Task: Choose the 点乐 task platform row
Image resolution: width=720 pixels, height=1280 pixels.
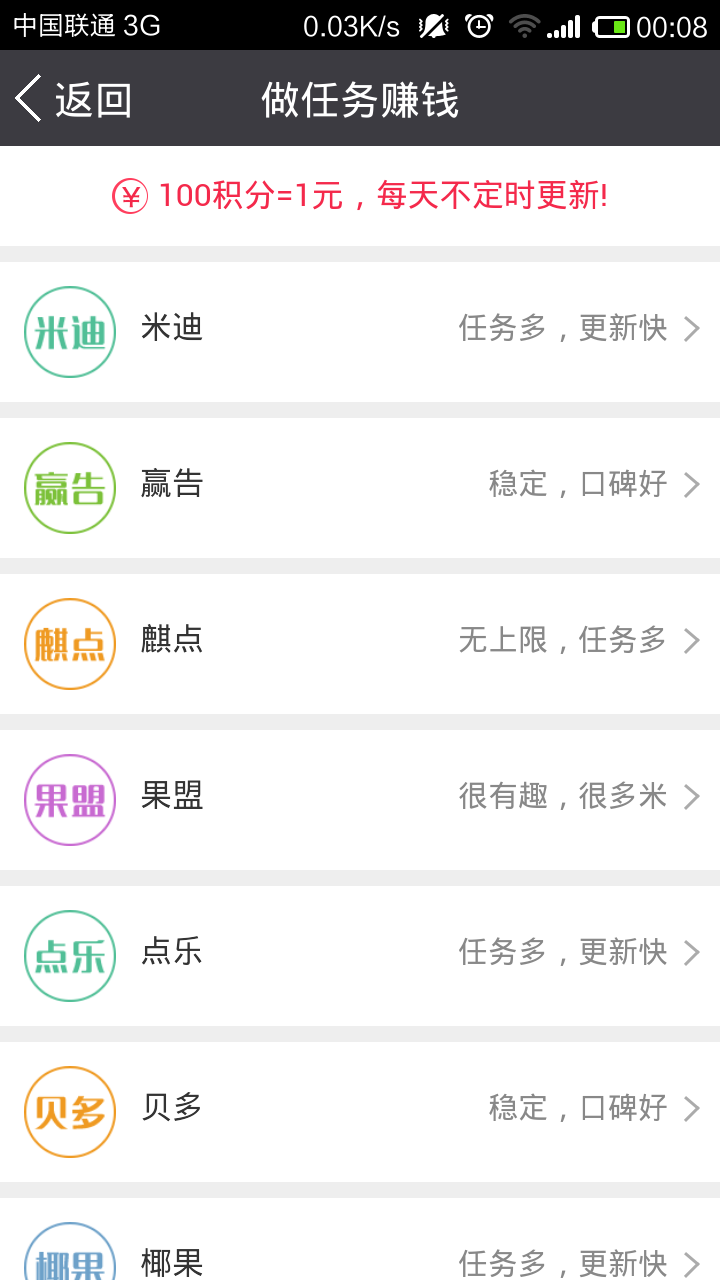Action: 360,956
